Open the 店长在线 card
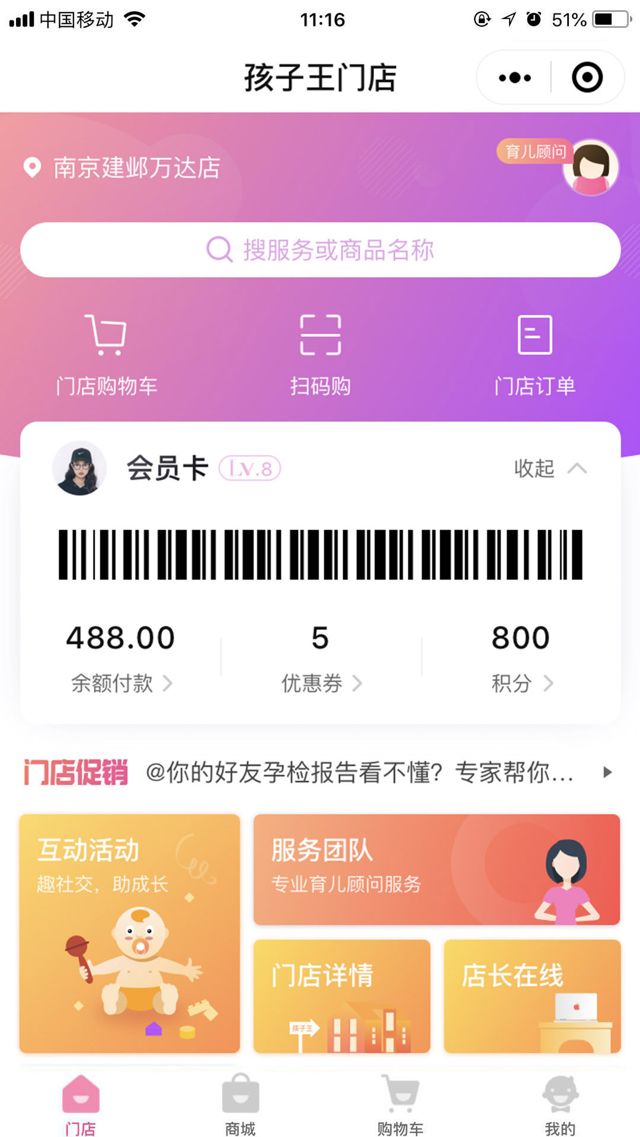This screenshot has width=640, height=1137. (531, 996)
